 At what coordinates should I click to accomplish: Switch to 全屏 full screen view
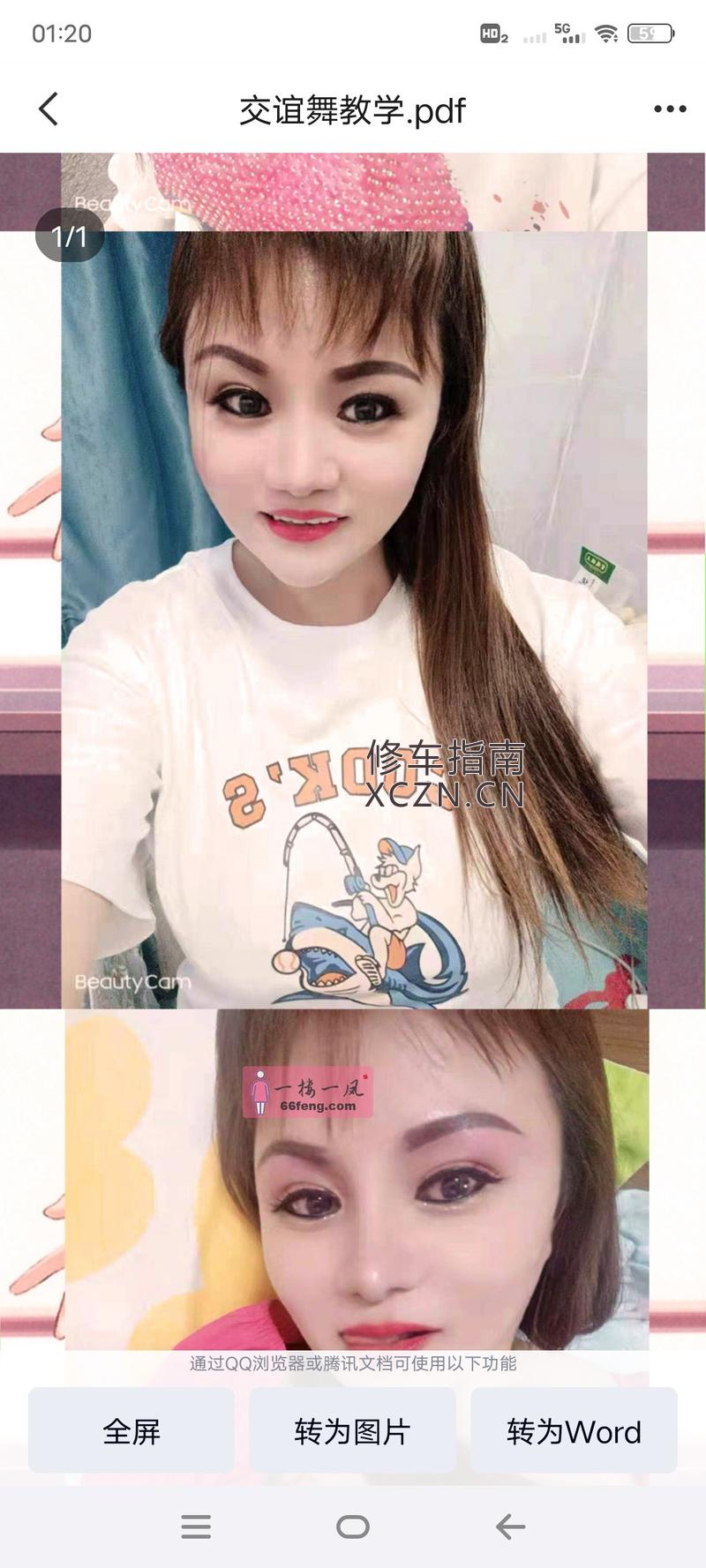click(x=131, y=1431)
